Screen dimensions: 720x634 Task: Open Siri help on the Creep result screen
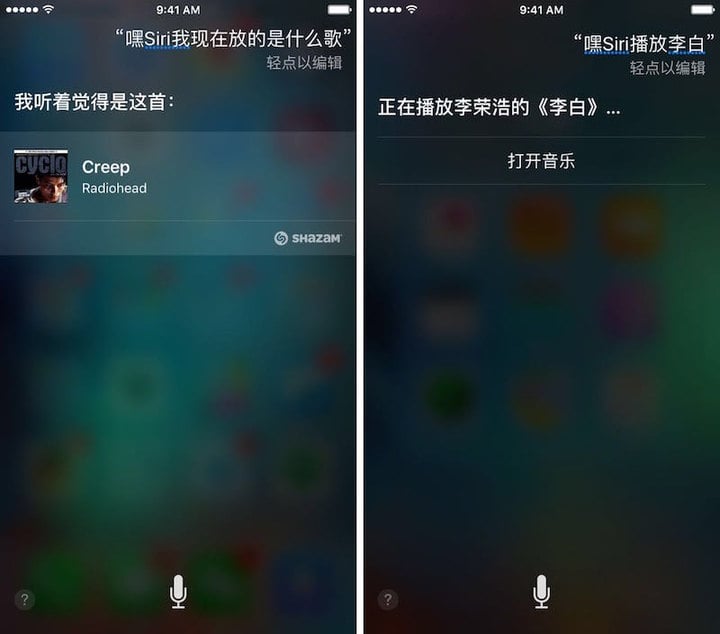[x=25, y=600]
